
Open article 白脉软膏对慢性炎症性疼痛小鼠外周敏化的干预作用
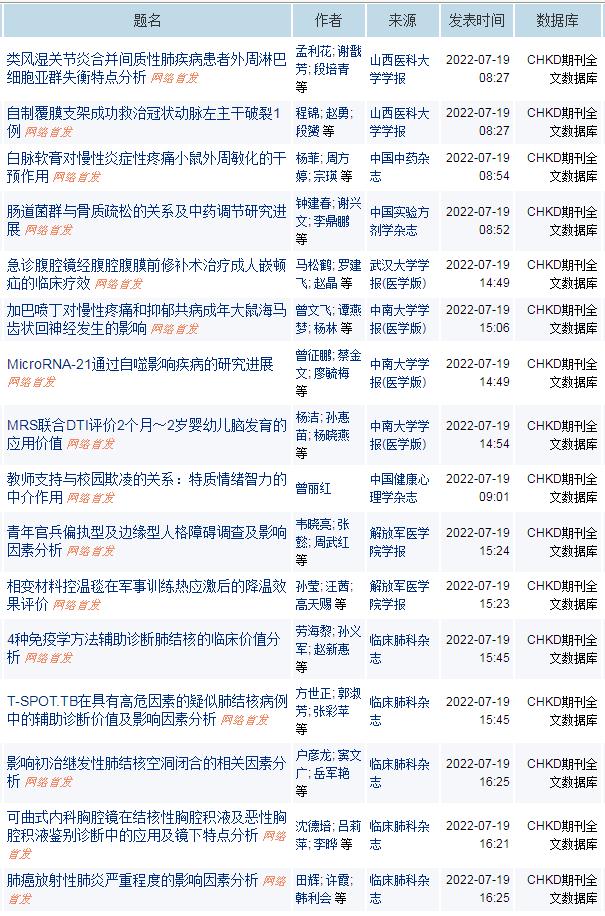(x=145, y=158)
